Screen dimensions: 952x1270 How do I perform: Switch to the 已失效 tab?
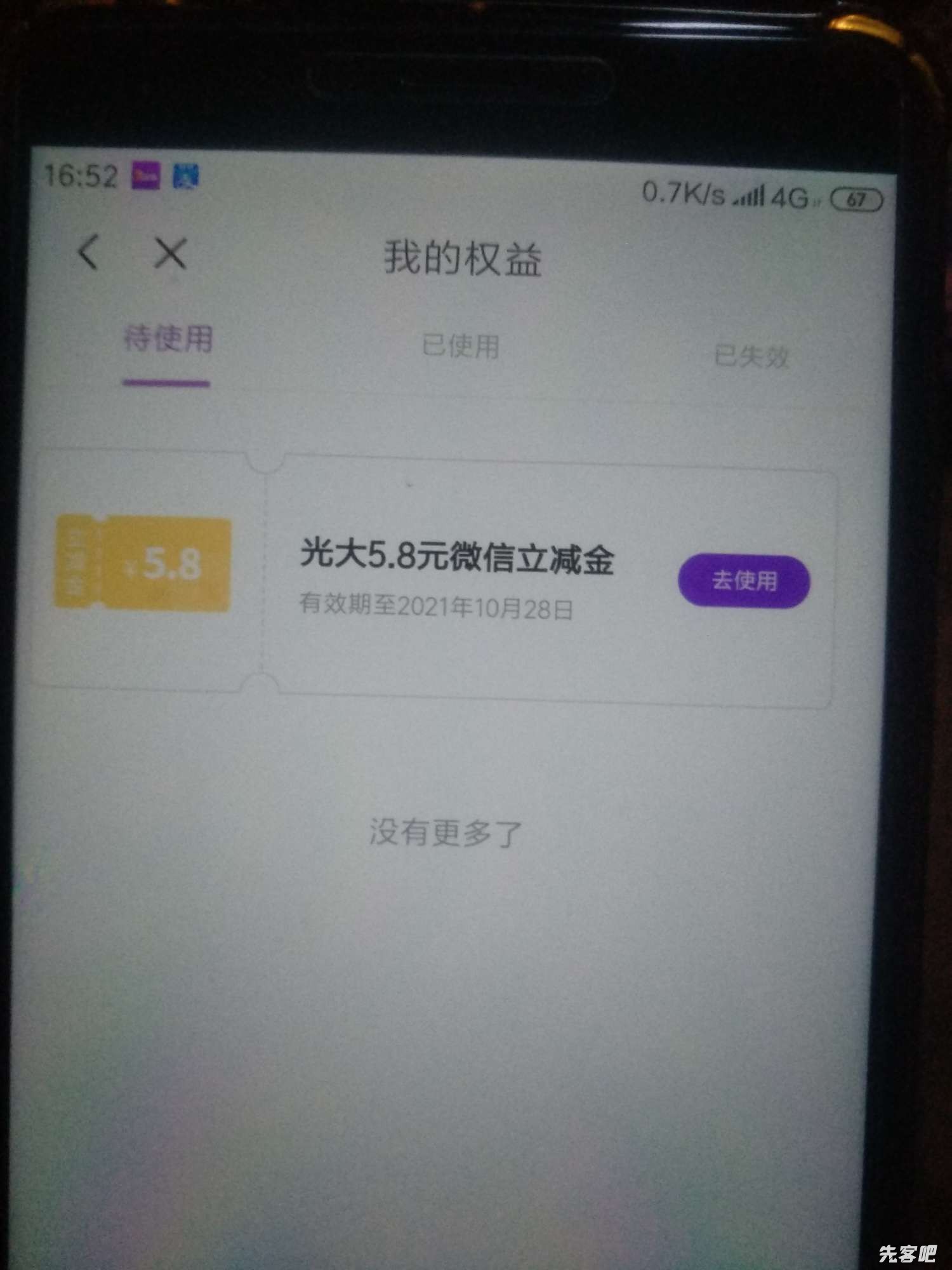tap(751, 356)
